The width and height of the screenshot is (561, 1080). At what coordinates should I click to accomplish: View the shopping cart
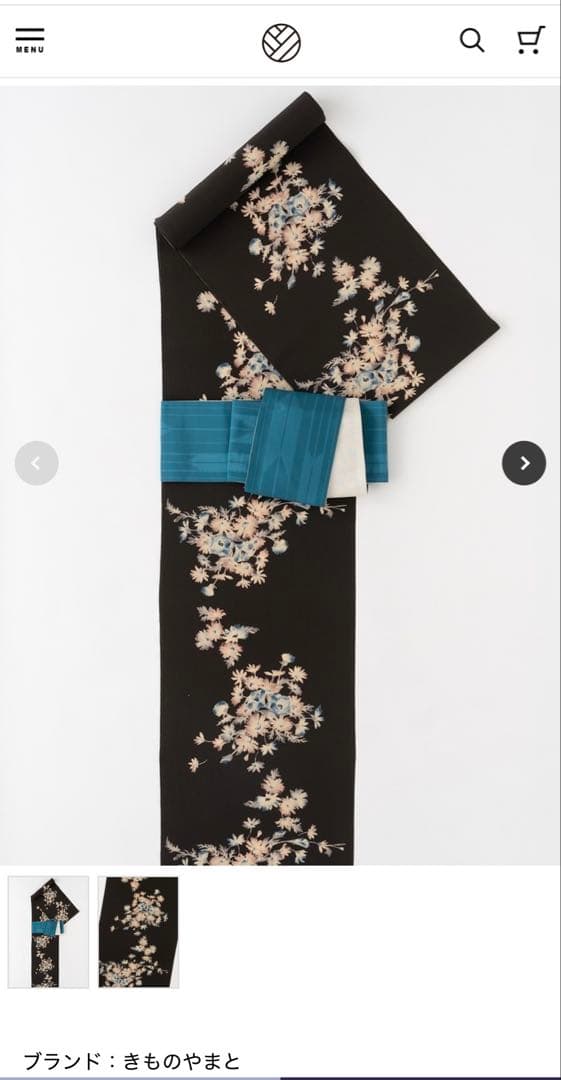[x=531, y=40]
